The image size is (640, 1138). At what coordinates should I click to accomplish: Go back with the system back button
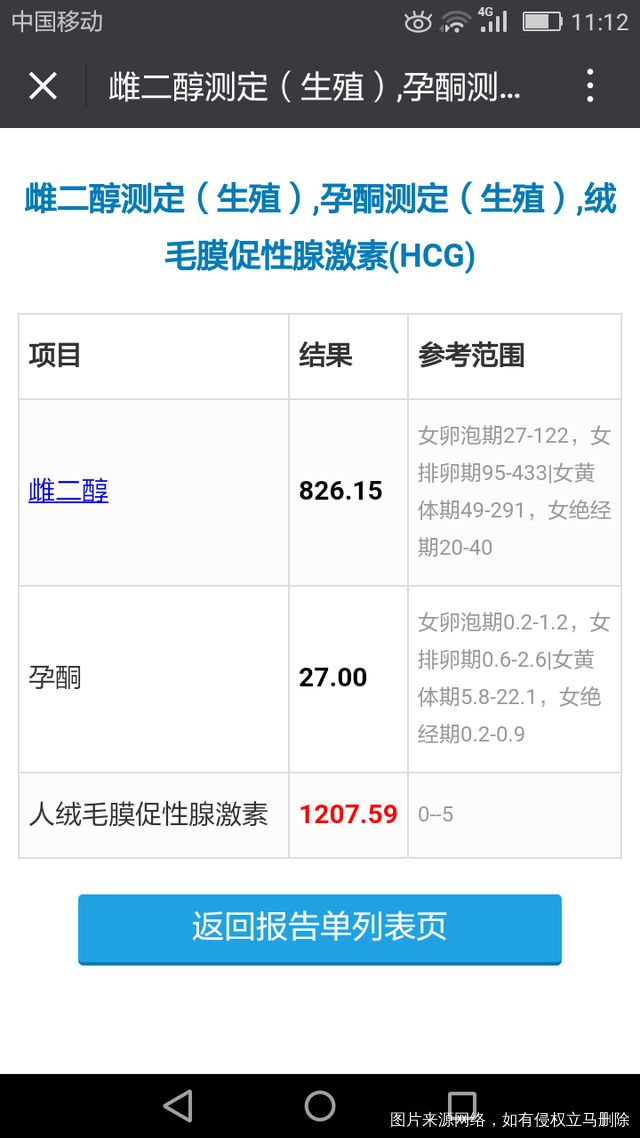[178, 1105]
